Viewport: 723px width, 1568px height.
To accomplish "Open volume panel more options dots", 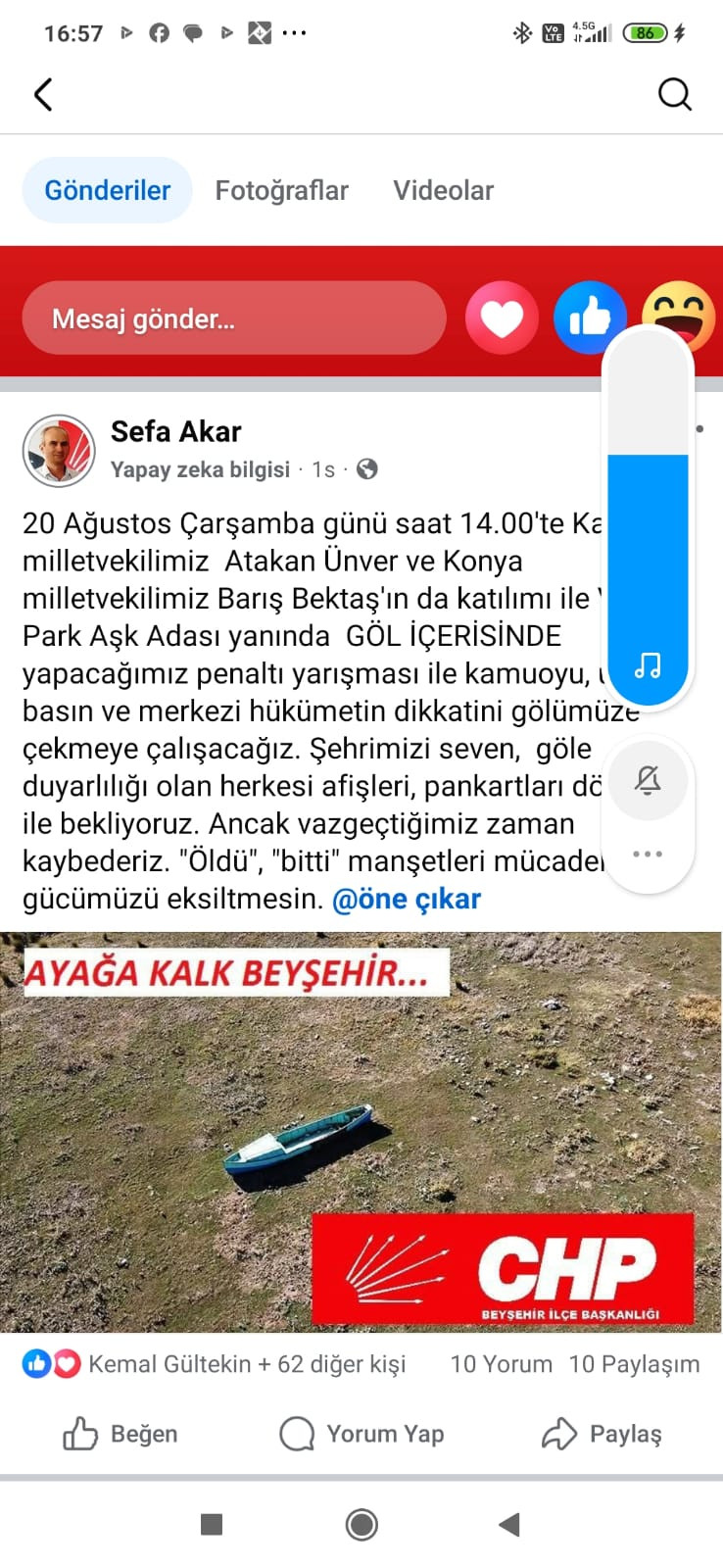I will point(648,854).
